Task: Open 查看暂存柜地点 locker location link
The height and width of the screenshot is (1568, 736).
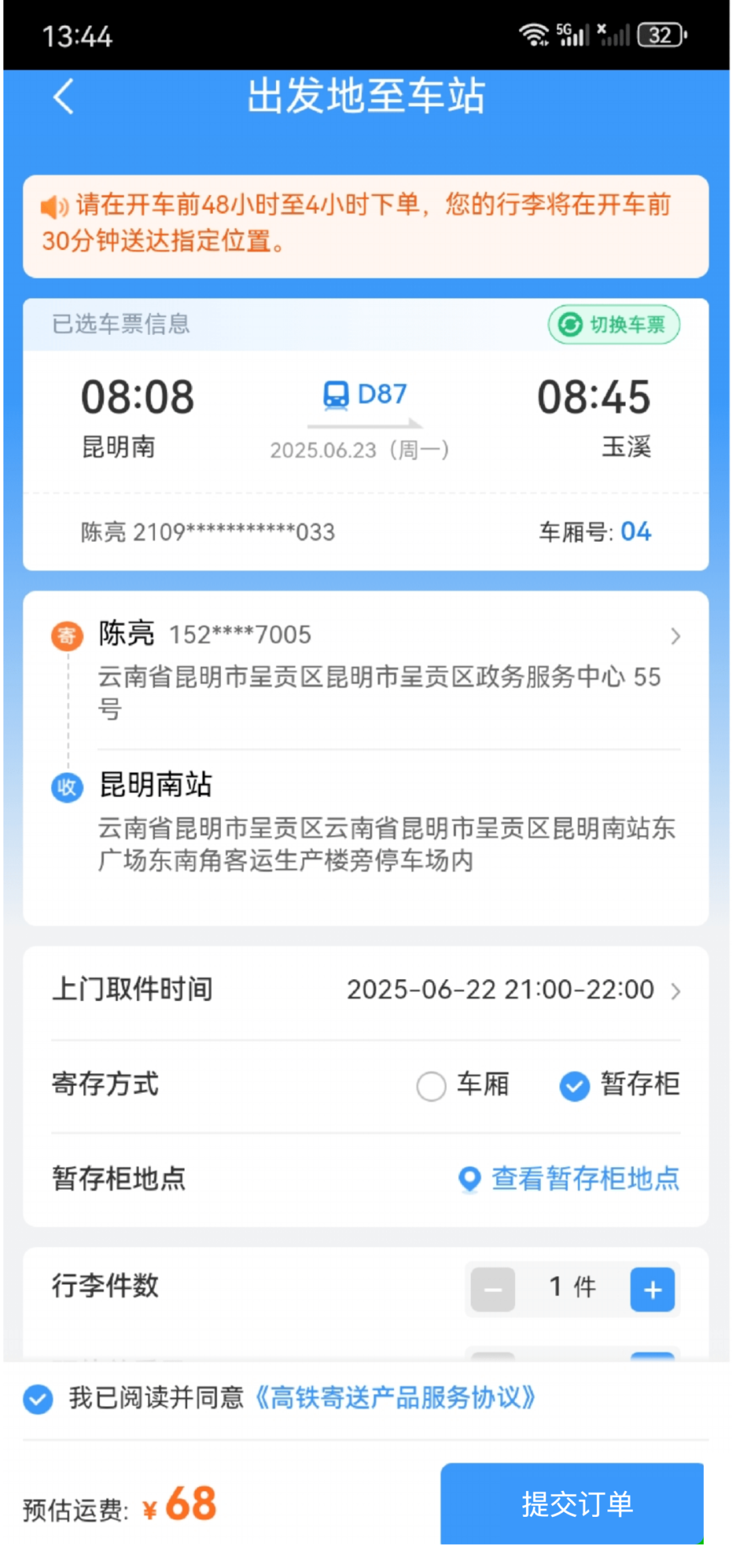Action: (x=569, y=1178)
